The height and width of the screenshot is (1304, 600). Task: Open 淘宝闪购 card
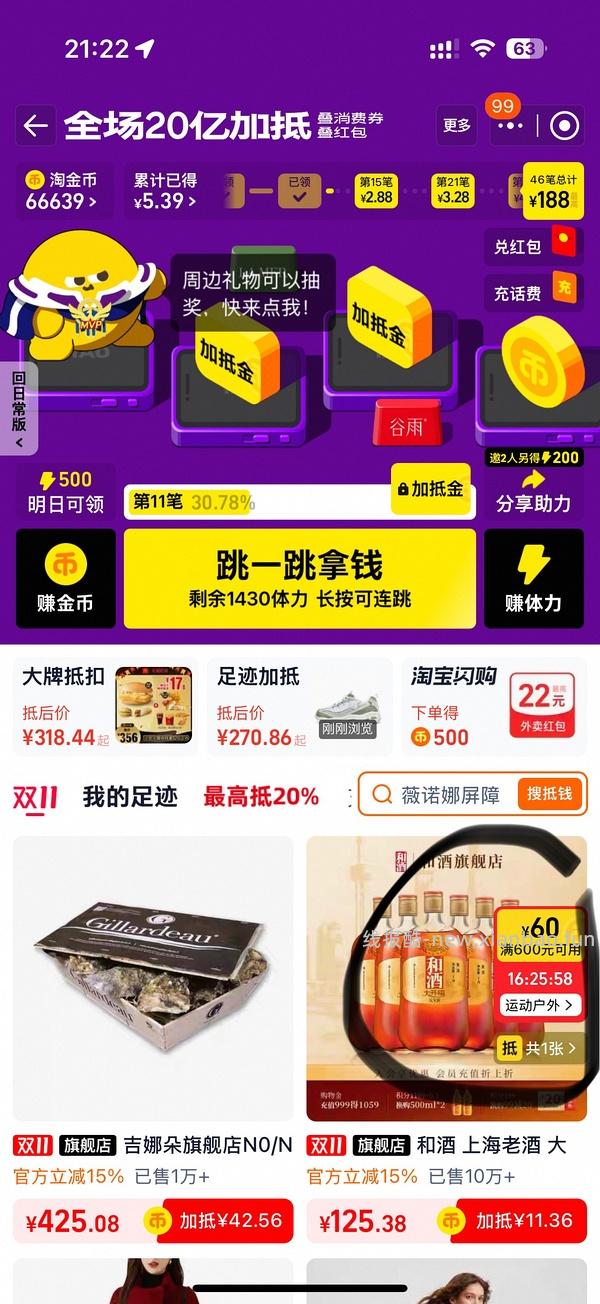click(x=495, y=708)
